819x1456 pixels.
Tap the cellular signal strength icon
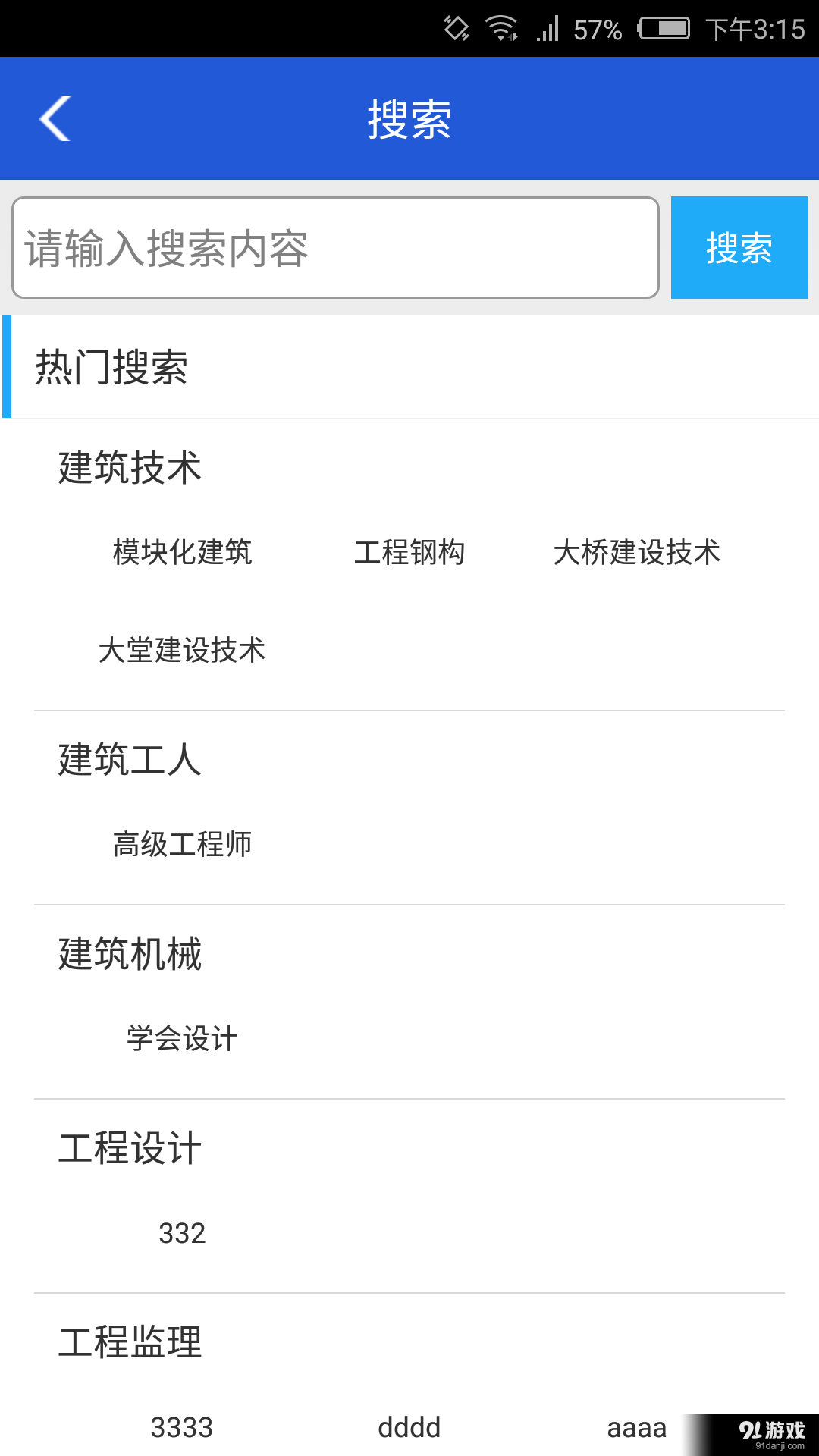tap(548, 29)
